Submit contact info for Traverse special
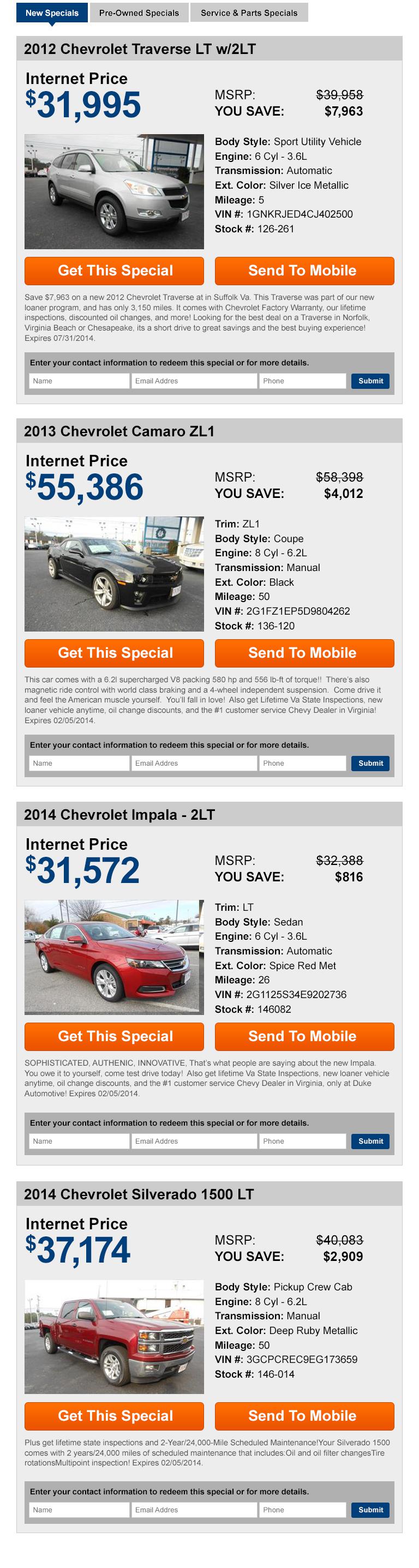 tap(370, 381)
